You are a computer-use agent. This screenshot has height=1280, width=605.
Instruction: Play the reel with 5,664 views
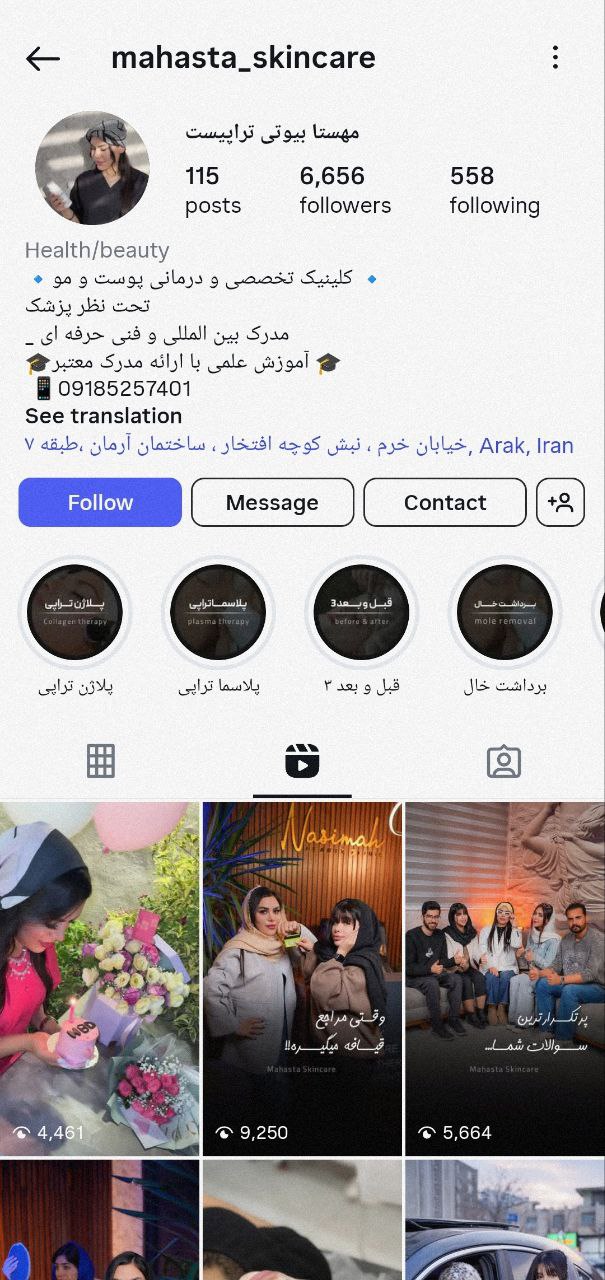pyautogui.click(x=505, y=978)
